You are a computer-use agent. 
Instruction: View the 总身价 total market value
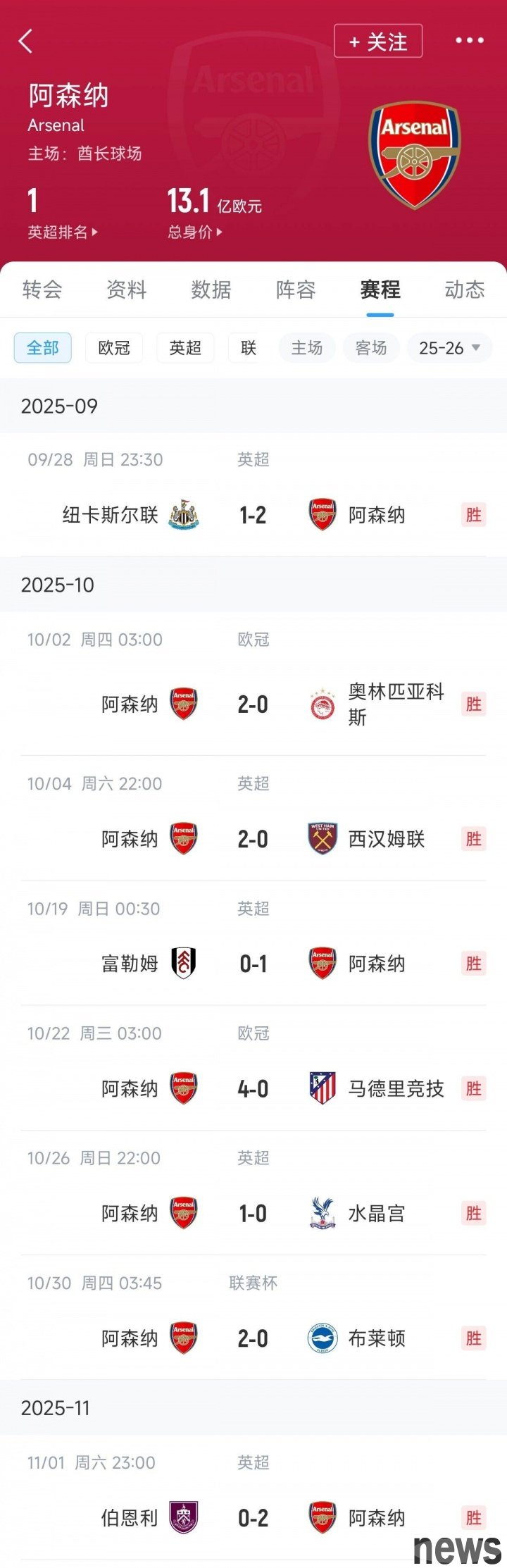pyautogui.click(x=194, y=232)
